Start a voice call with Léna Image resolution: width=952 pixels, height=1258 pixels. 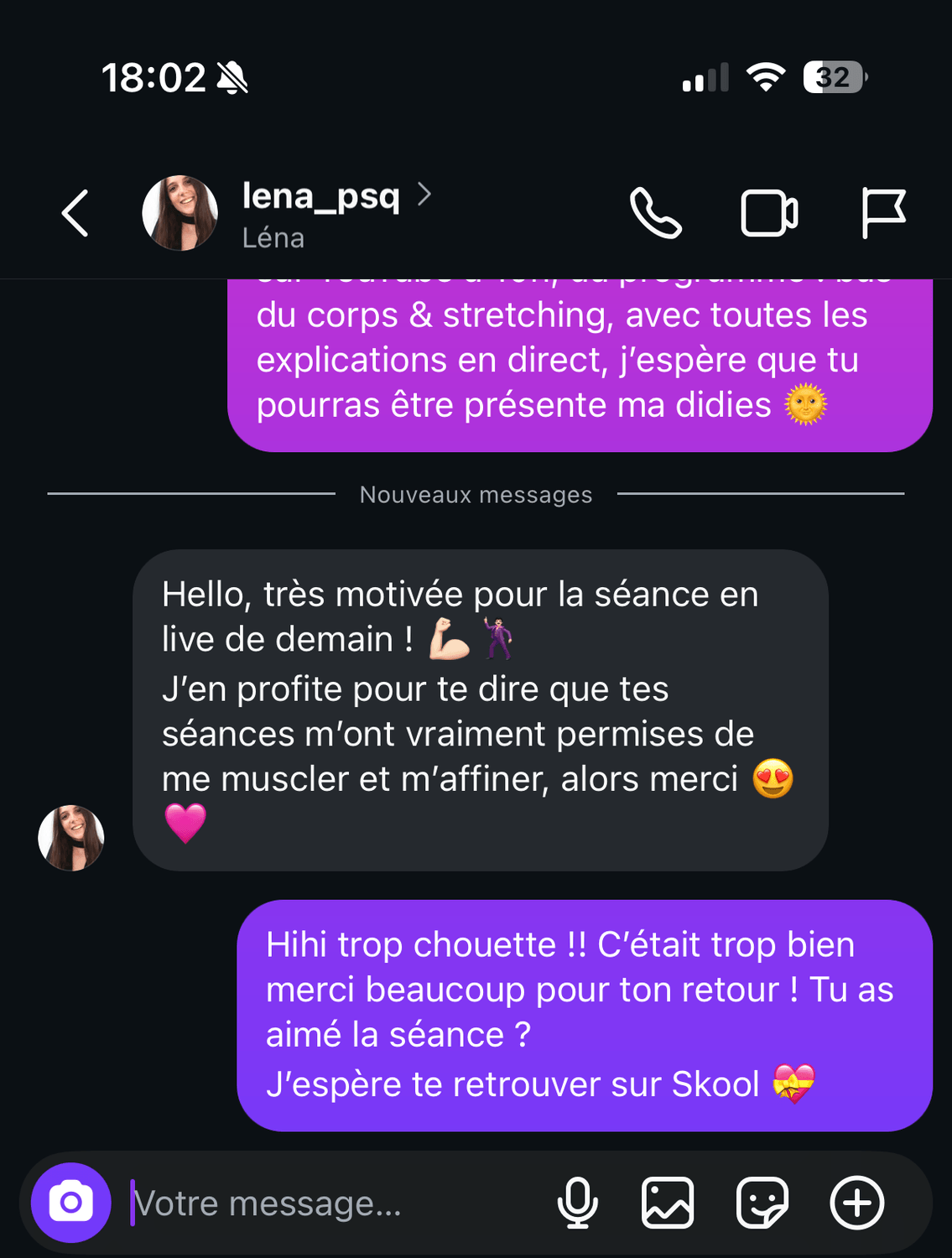click(655, 213)
